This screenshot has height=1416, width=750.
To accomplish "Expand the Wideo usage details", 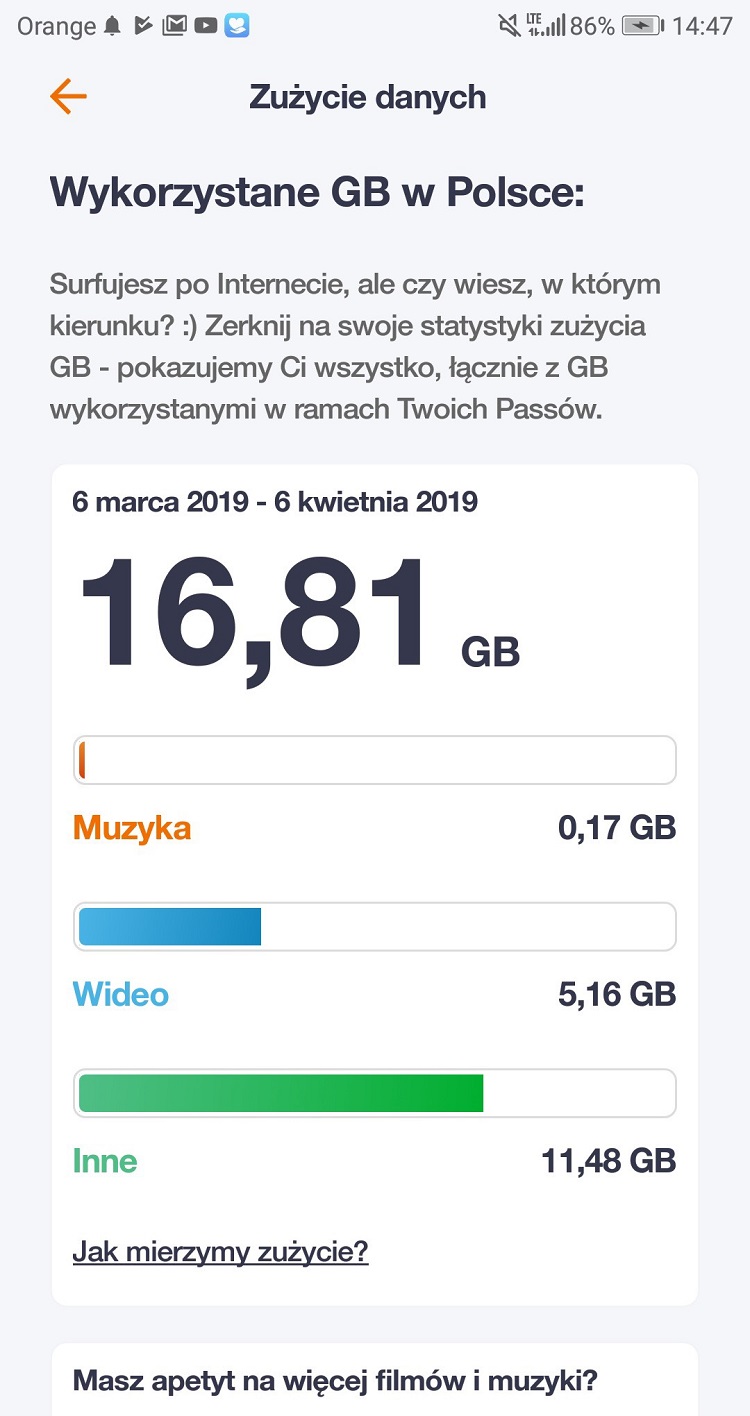I will (119, 994).
